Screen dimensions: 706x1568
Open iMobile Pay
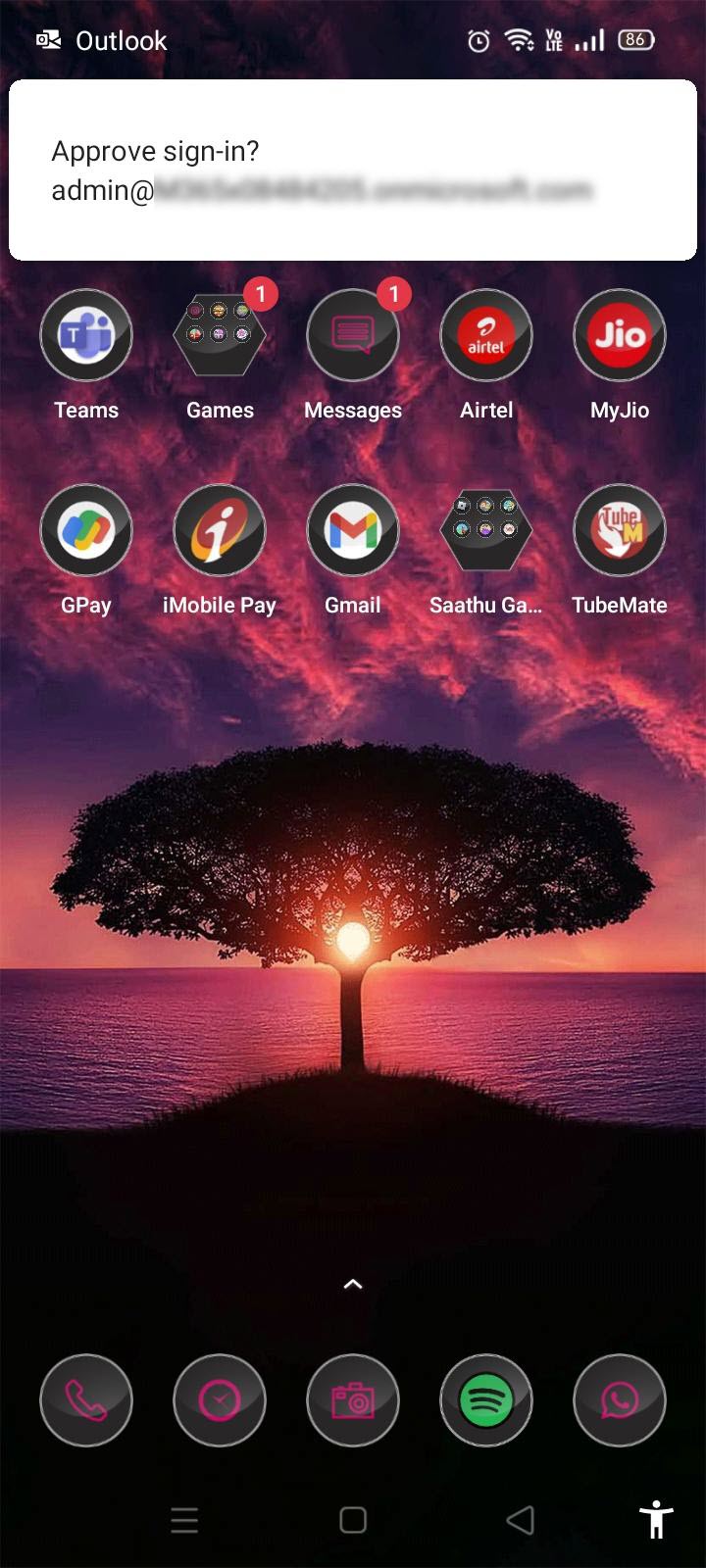pyautogui.click(x=220, y=530)
